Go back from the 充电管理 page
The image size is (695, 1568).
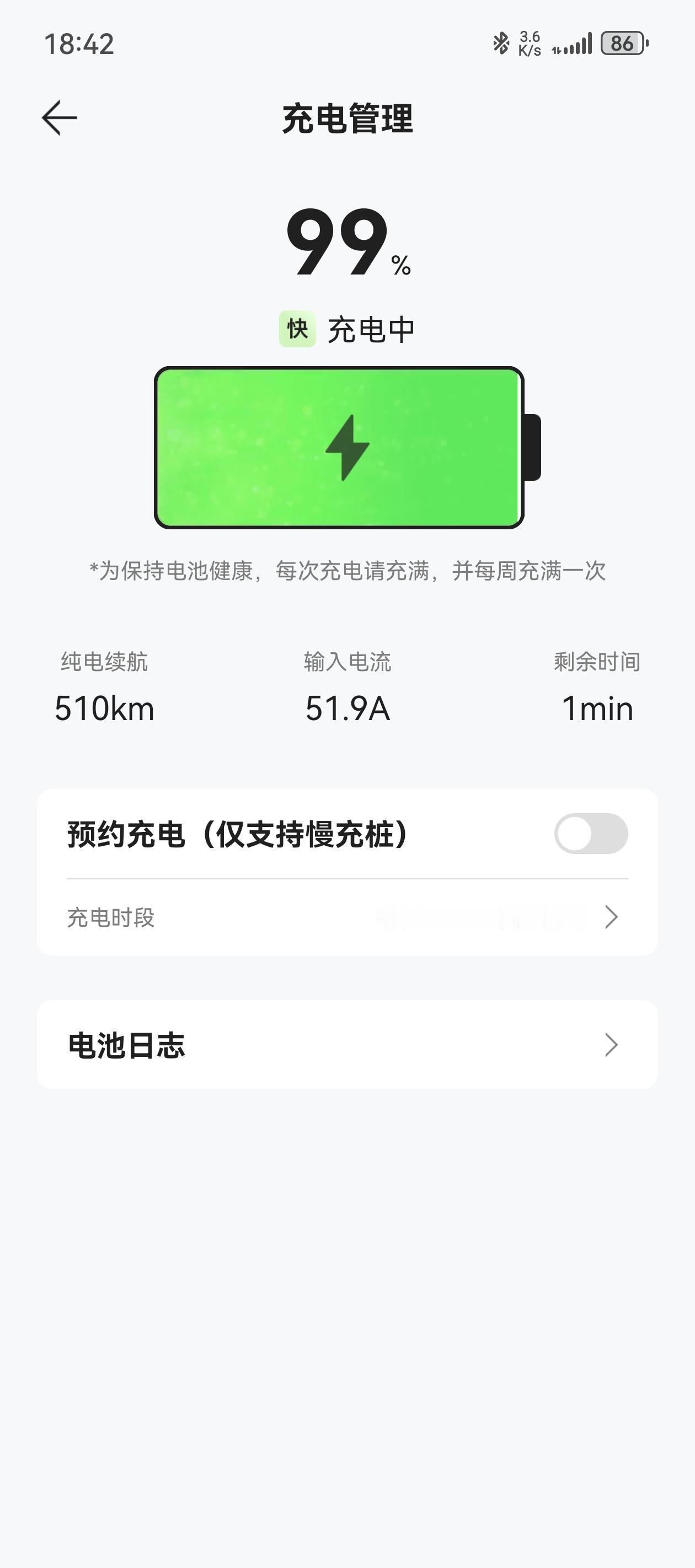(59, 117)
